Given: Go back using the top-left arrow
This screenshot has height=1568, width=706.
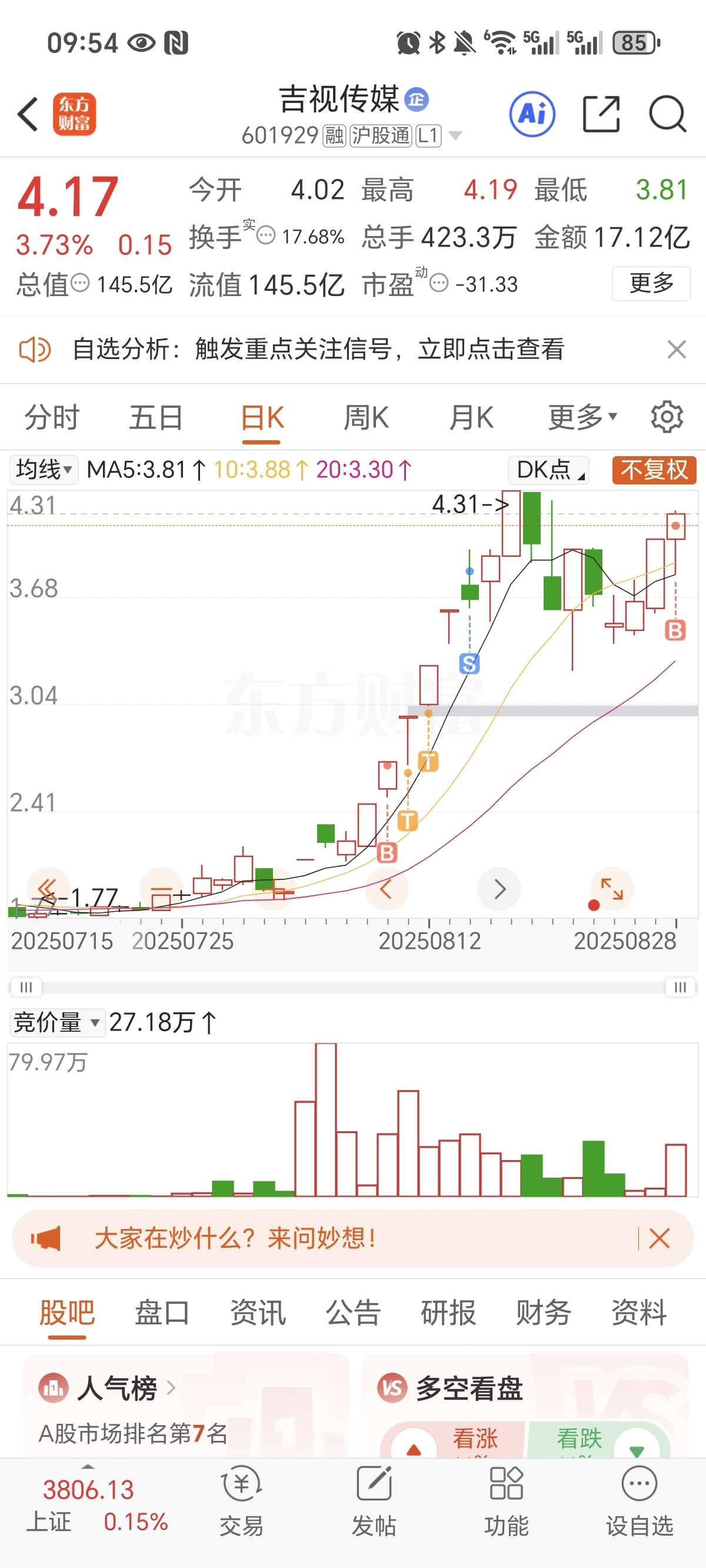Looking at the screenshot, I should pyautogui.click(x=28, y=114).
